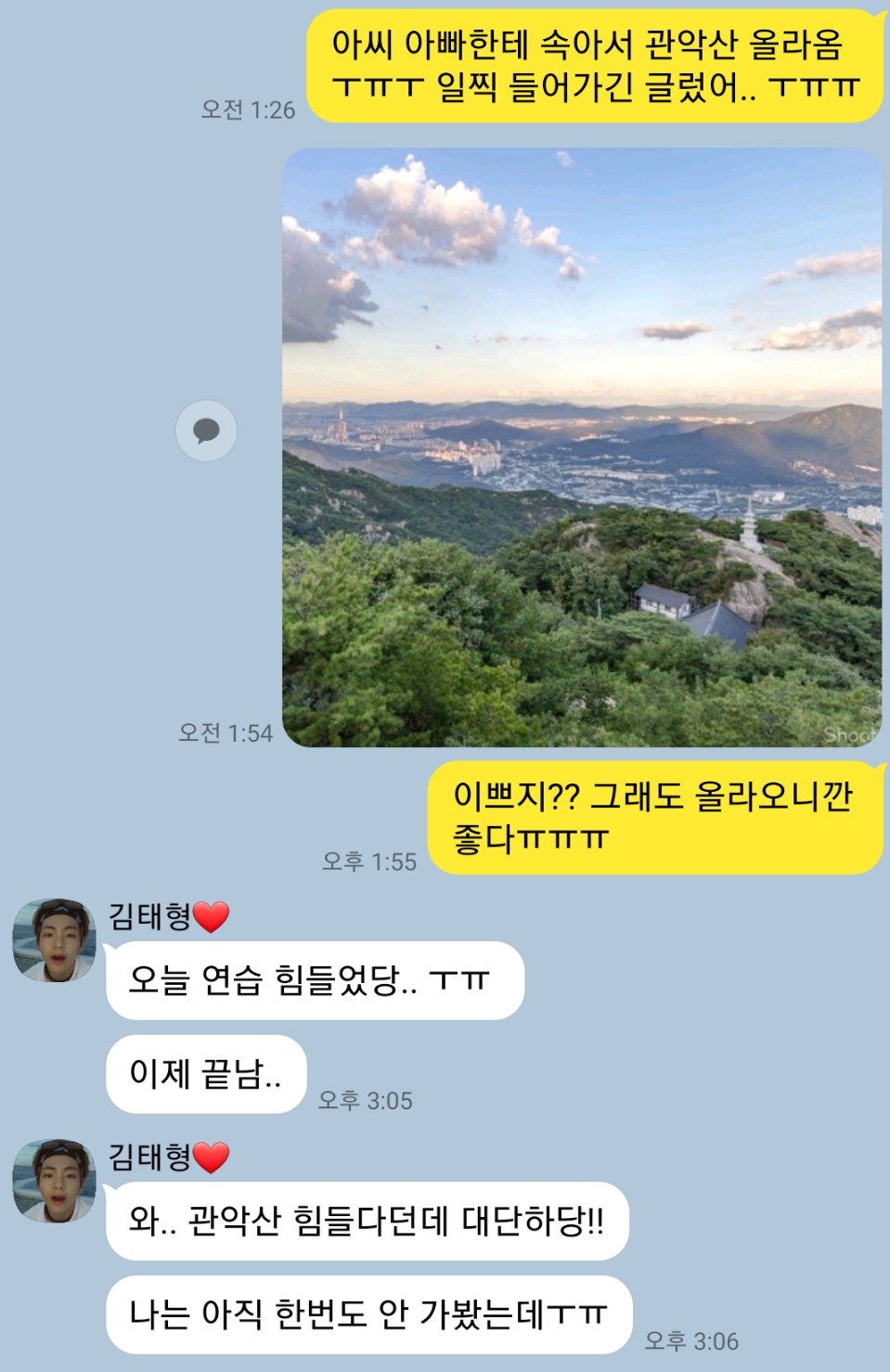Open 김태형's profile picture above "오늘 연습 힘들었당"
The width and height of the screenshot is (890, 1372).
coord(54,939)
